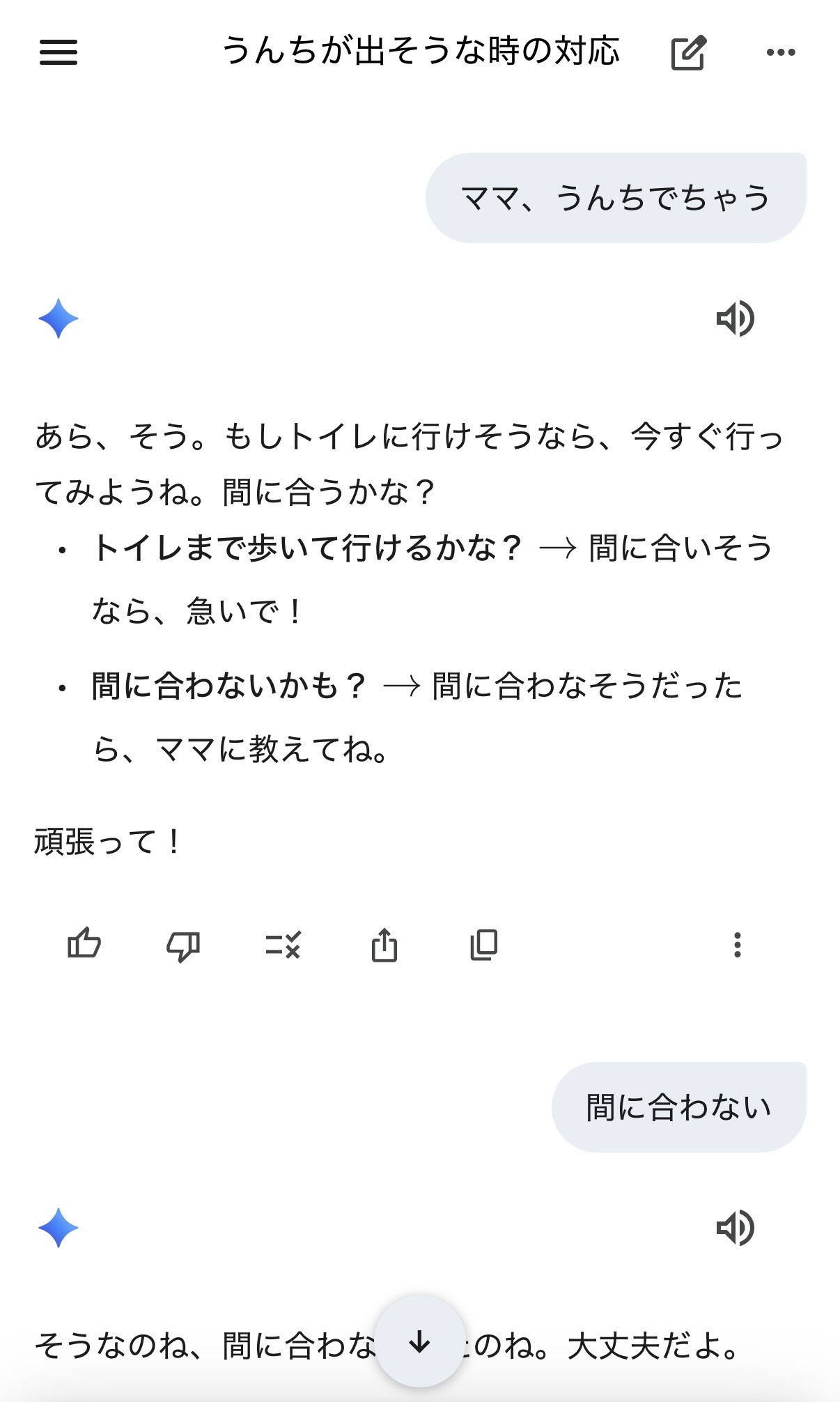Share the first response
The height and width of the screenshot is (1402, 840).
[384, 946]
